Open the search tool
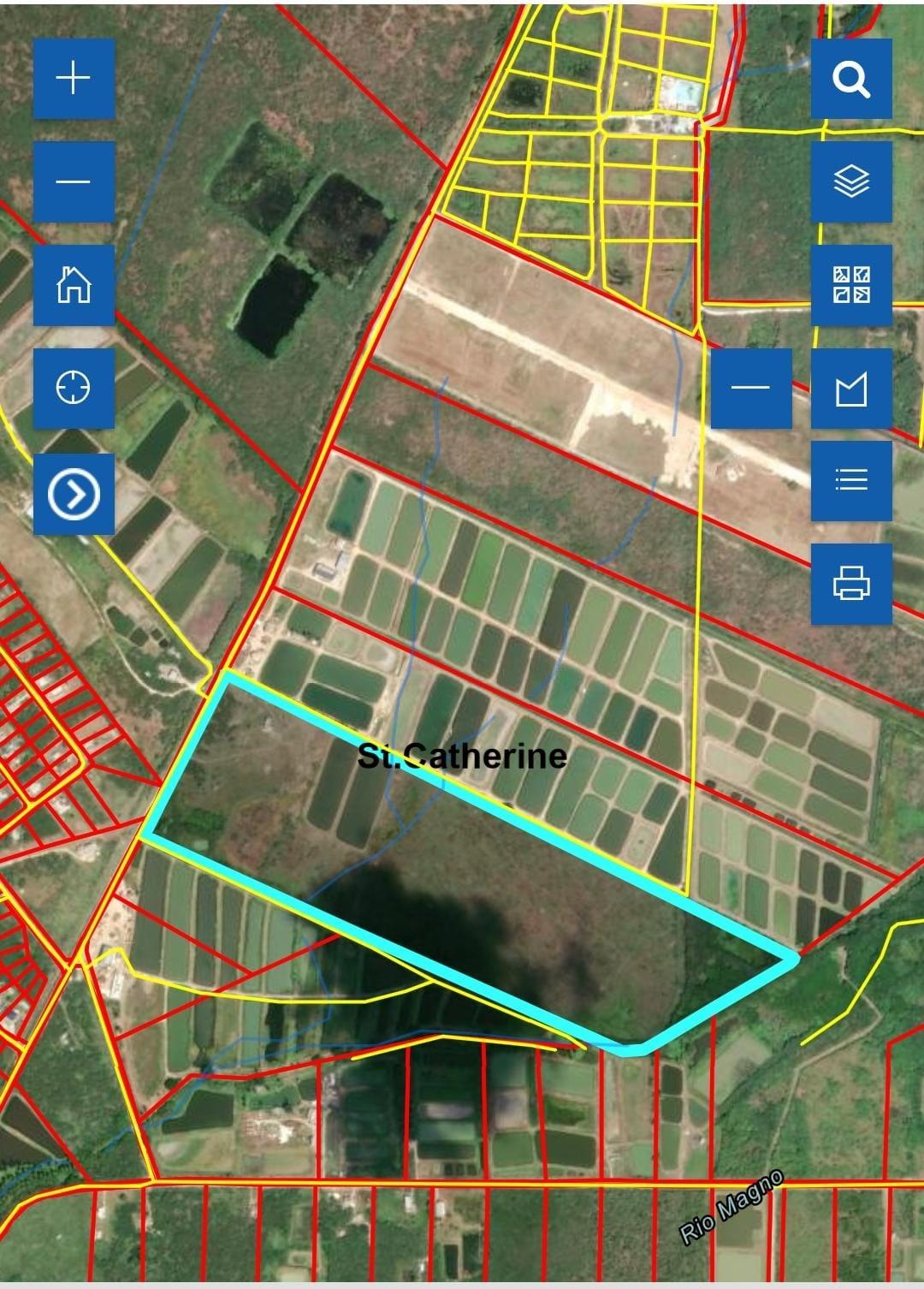924x1289 pixels. pyautogui.click(x=851, y=78)
